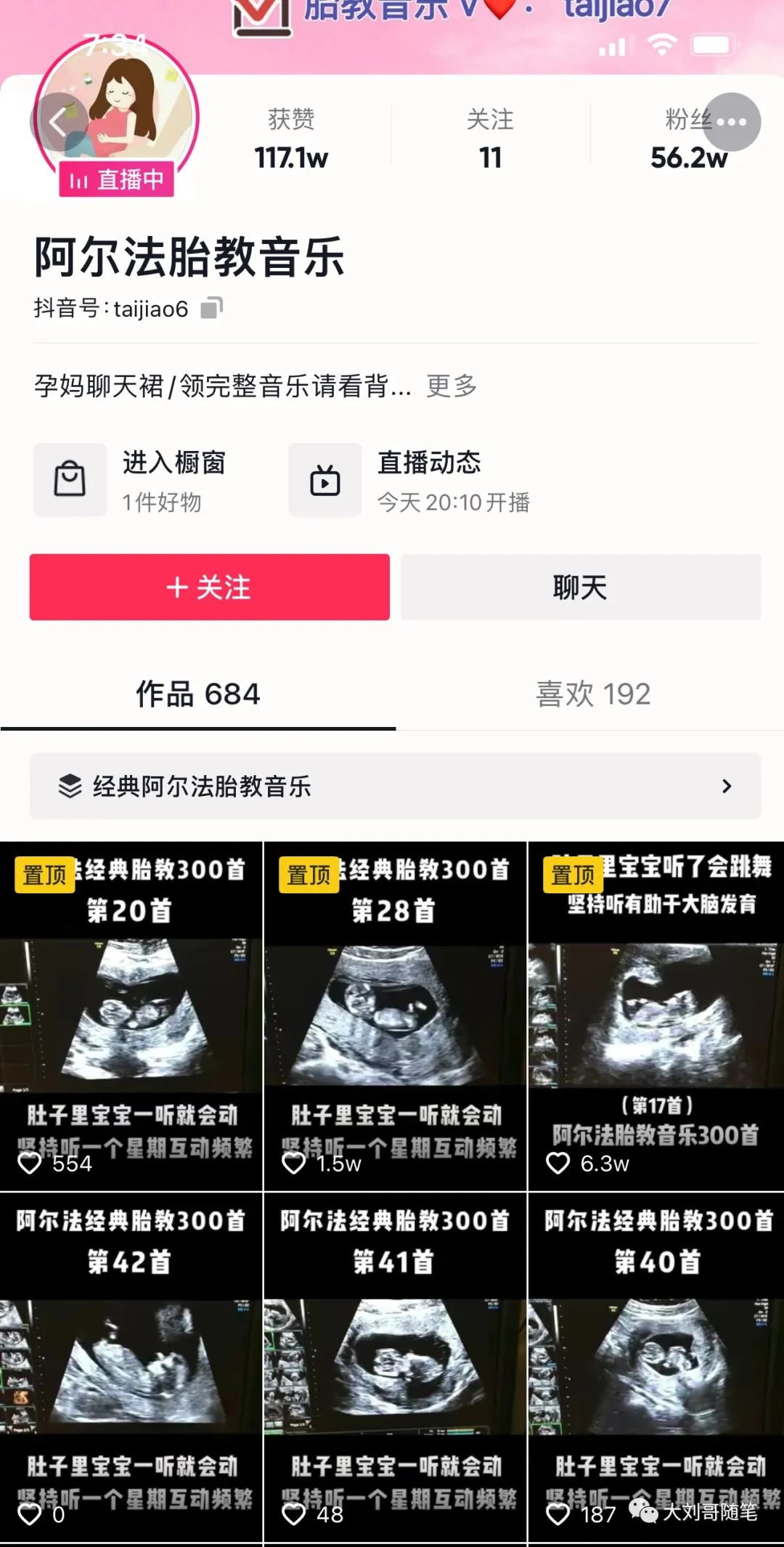Open the three-dot overflow menu

(731, 122)
